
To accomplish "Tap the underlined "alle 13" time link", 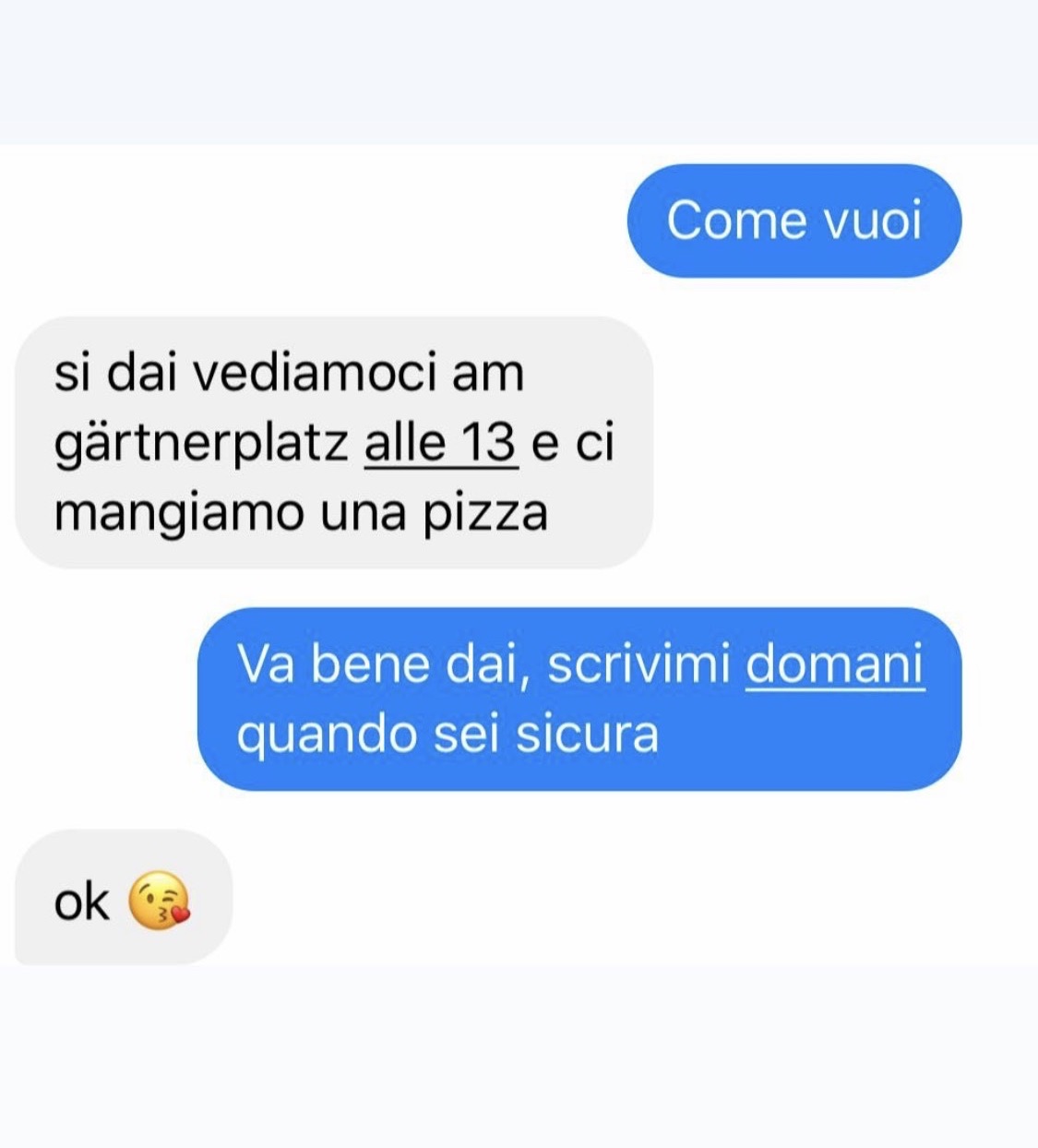I will pos(440,443).
